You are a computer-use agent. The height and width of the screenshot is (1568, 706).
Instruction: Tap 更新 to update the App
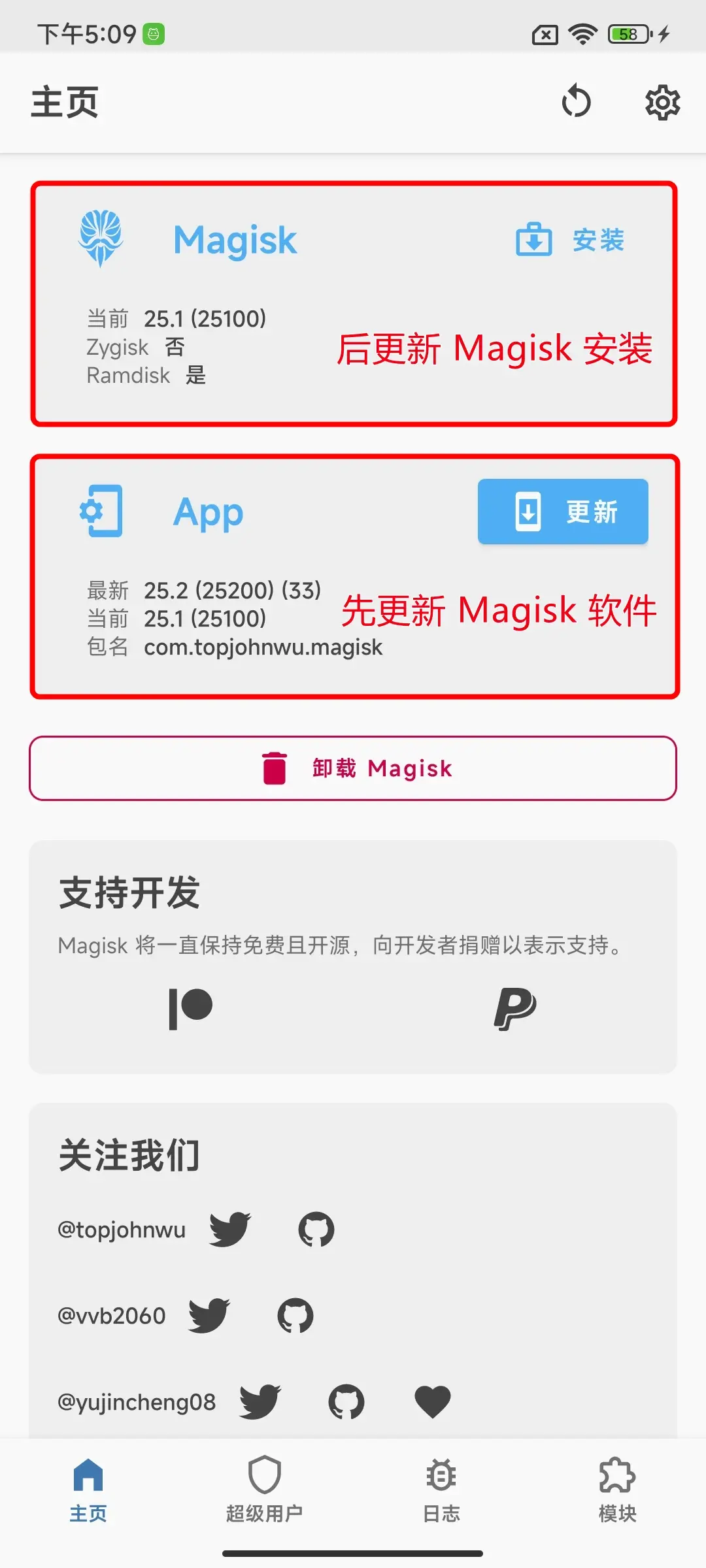pos(563,512)
